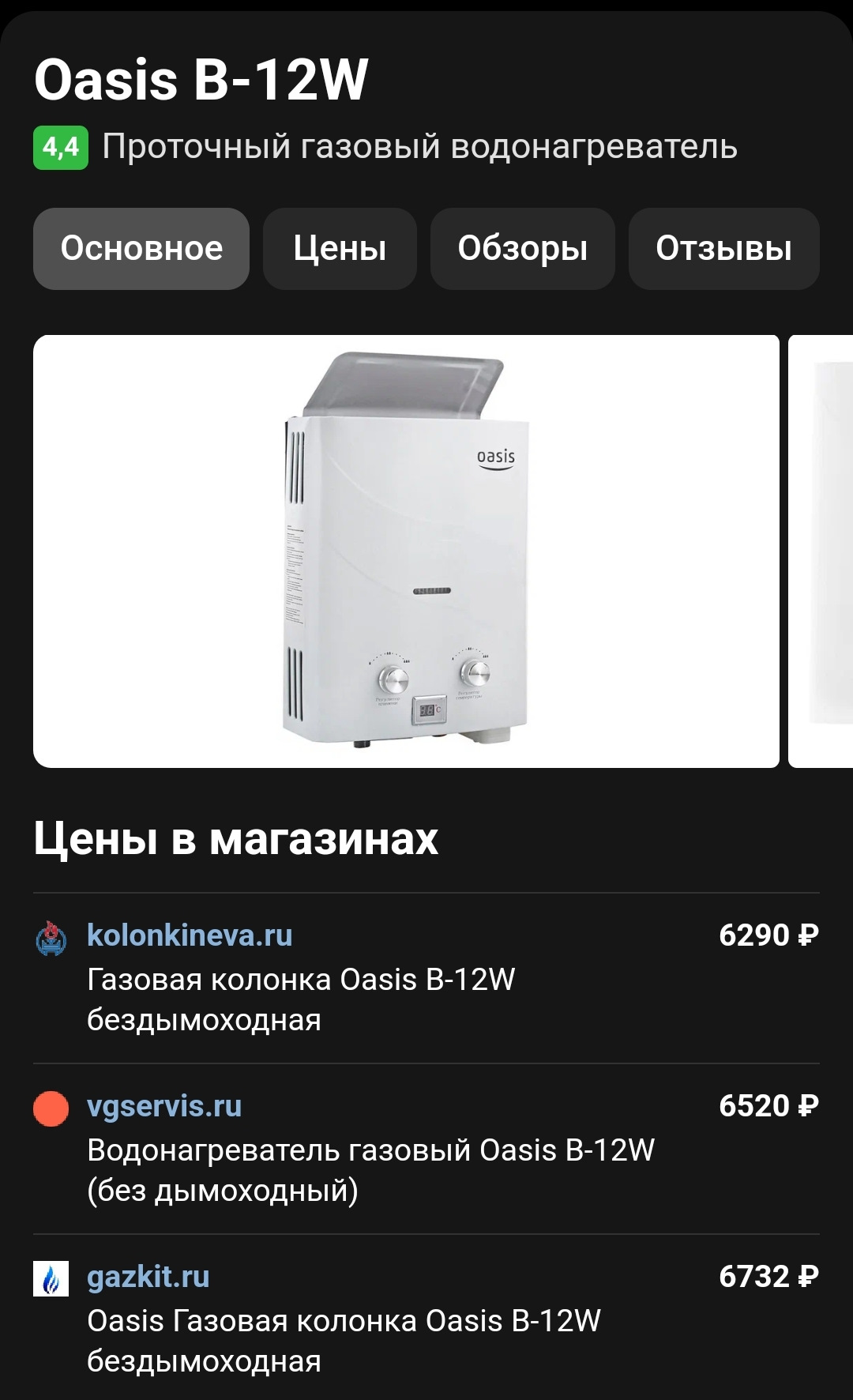Image resolution: width=853 pixels, height=1400 pixels.
Task: Open the Oasis water heater photo
Action: pyautogui.click(x=406, y=551)
